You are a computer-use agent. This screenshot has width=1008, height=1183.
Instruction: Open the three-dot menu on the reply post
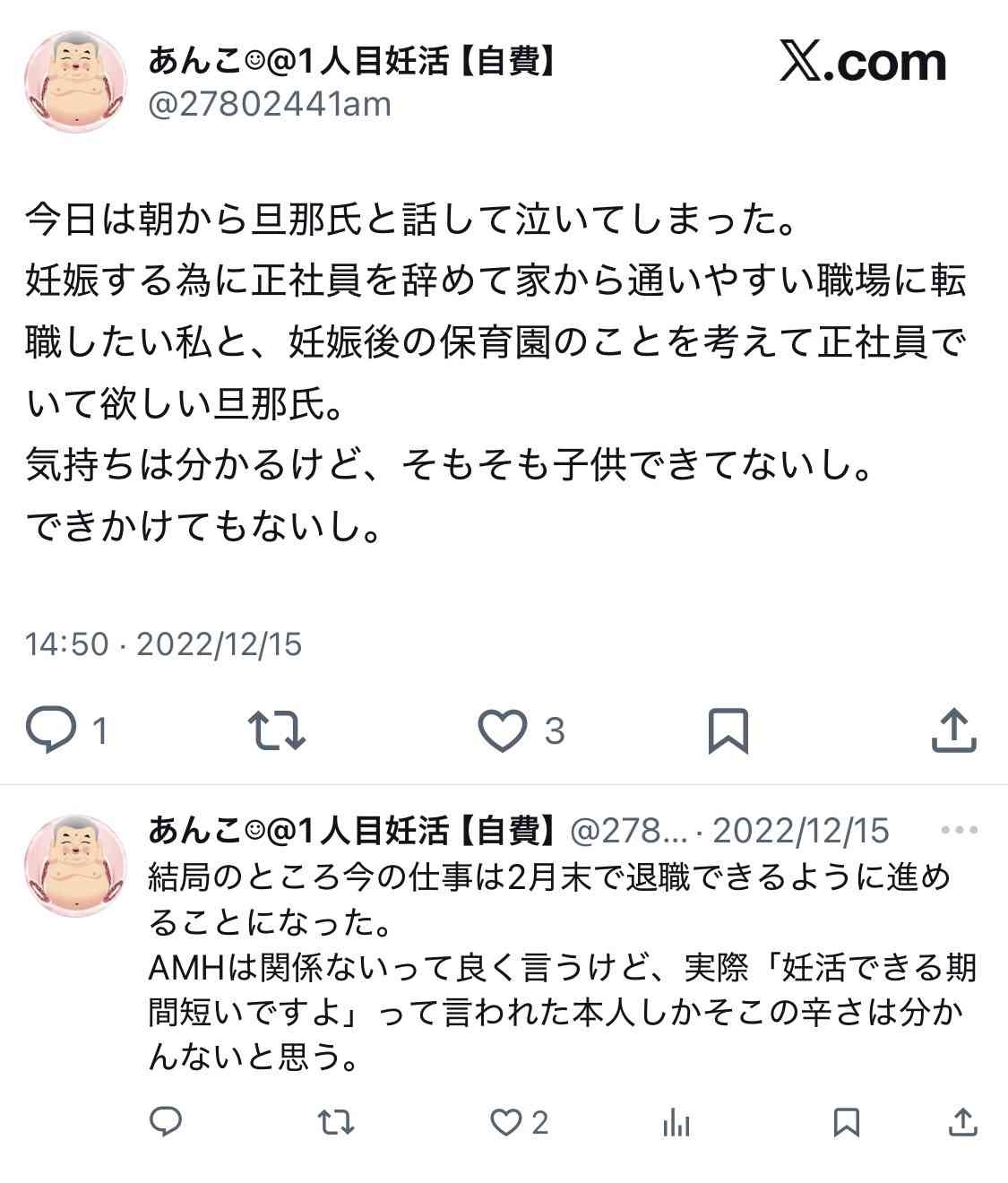pos(960,830)
